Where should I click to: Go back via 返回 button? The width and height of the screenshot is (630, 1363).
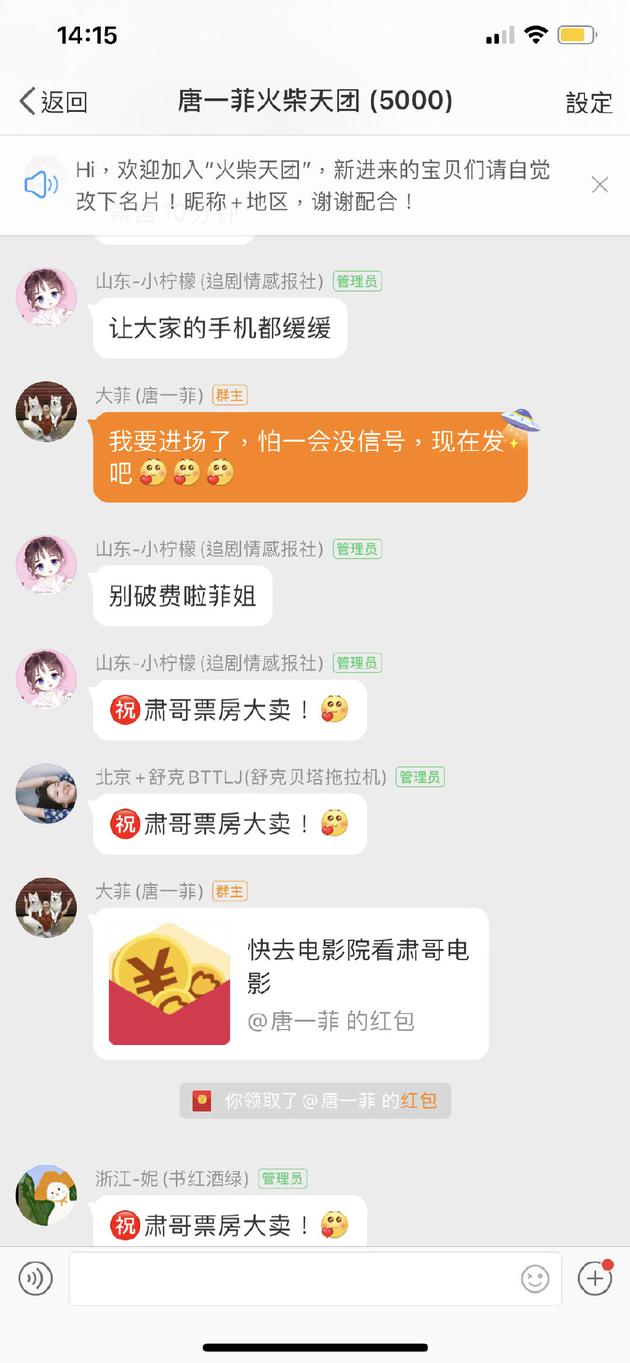[54, 101]
